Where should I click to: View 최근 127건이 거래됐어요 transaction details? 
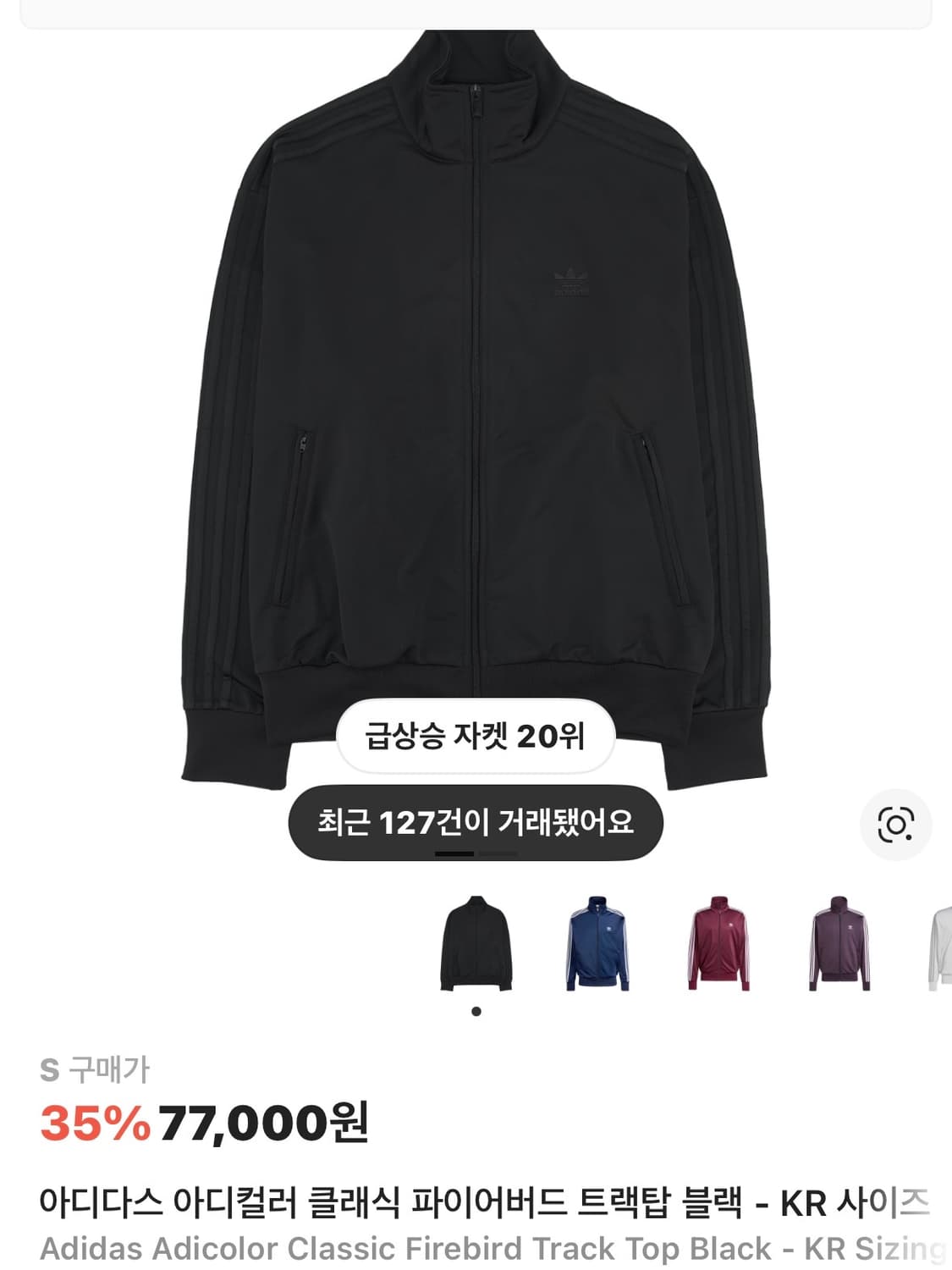[x=476, y=820]
